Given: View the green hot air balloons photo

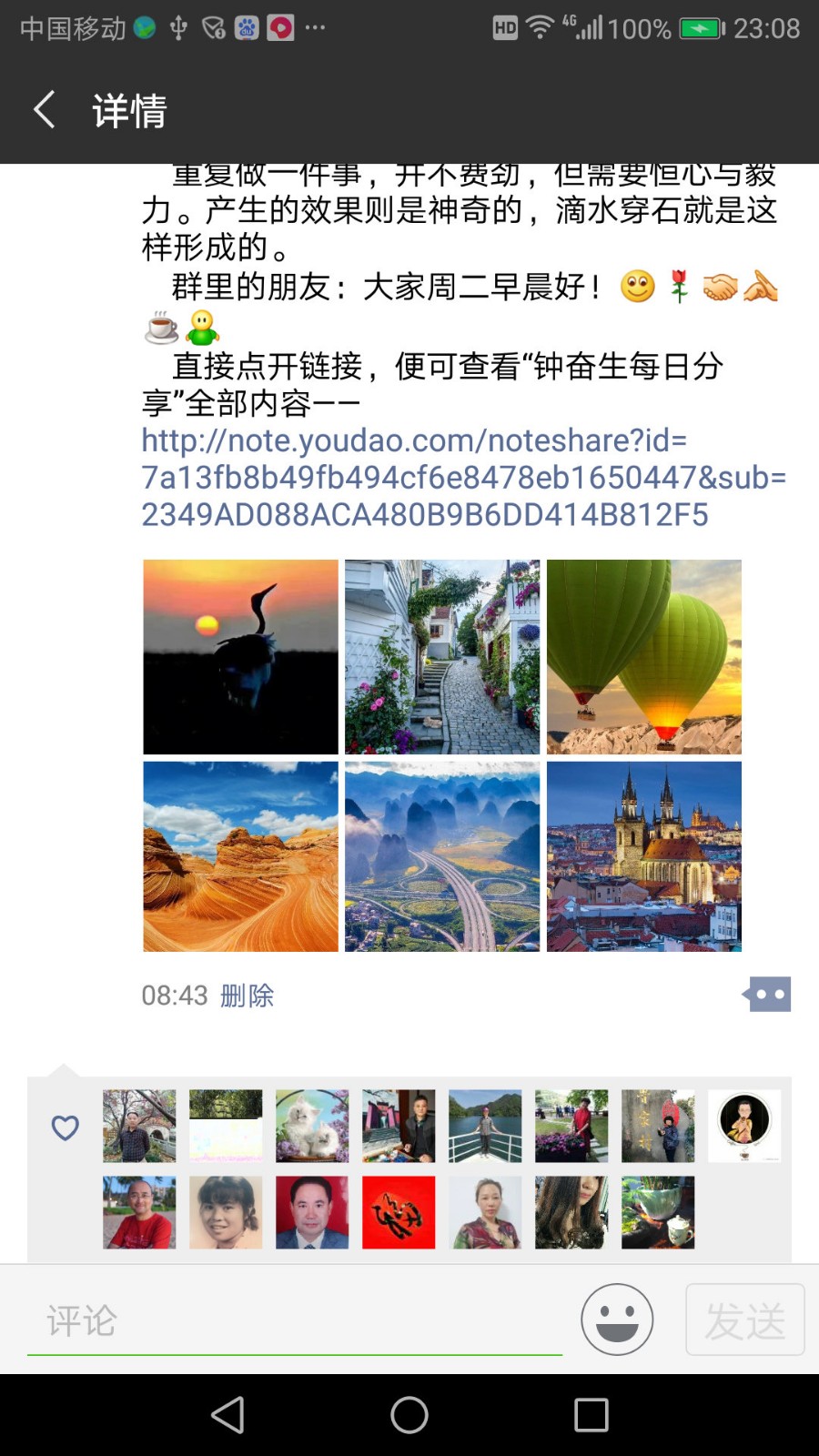Looking at the screenshot, I should [x=643, y=656].
